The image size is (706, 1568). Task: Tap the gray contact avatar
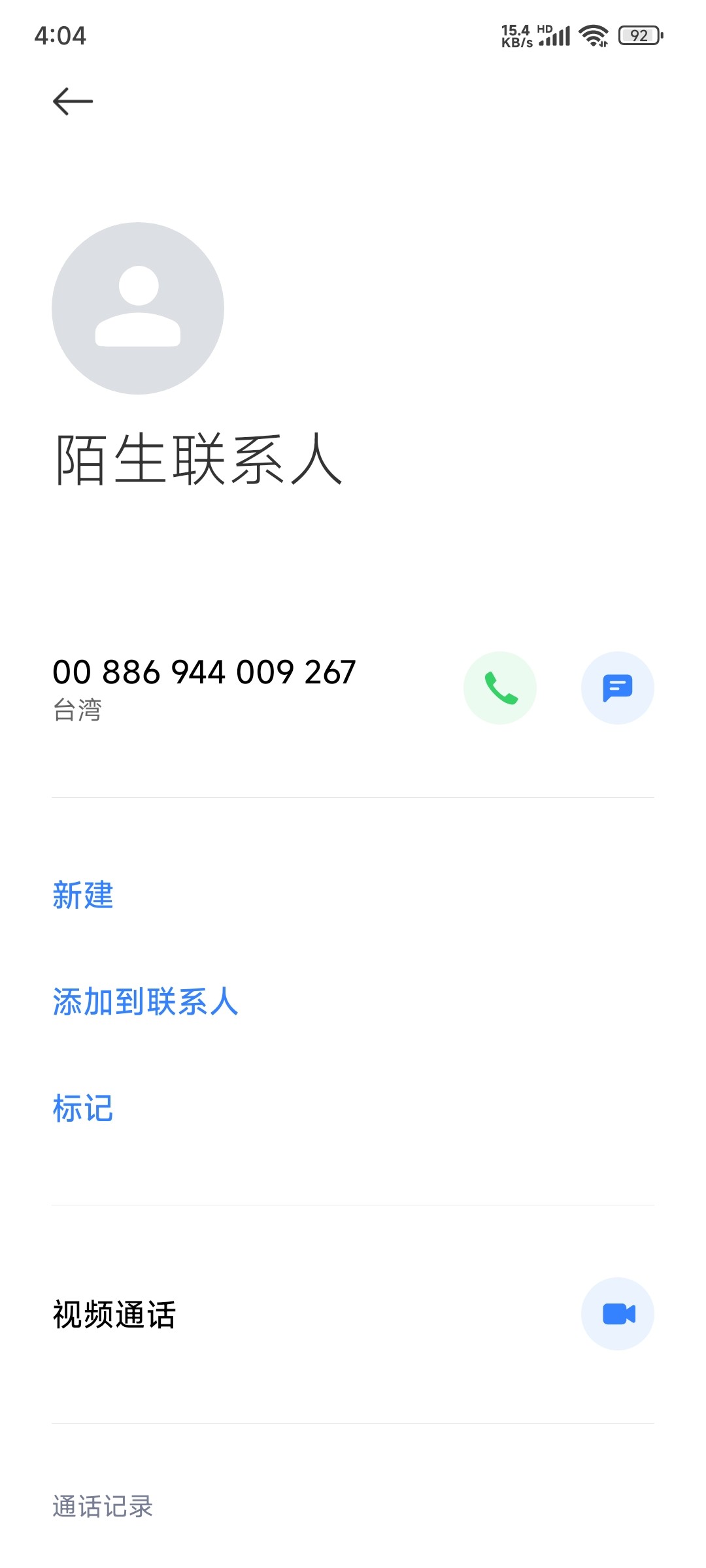[x=138, y=308]
